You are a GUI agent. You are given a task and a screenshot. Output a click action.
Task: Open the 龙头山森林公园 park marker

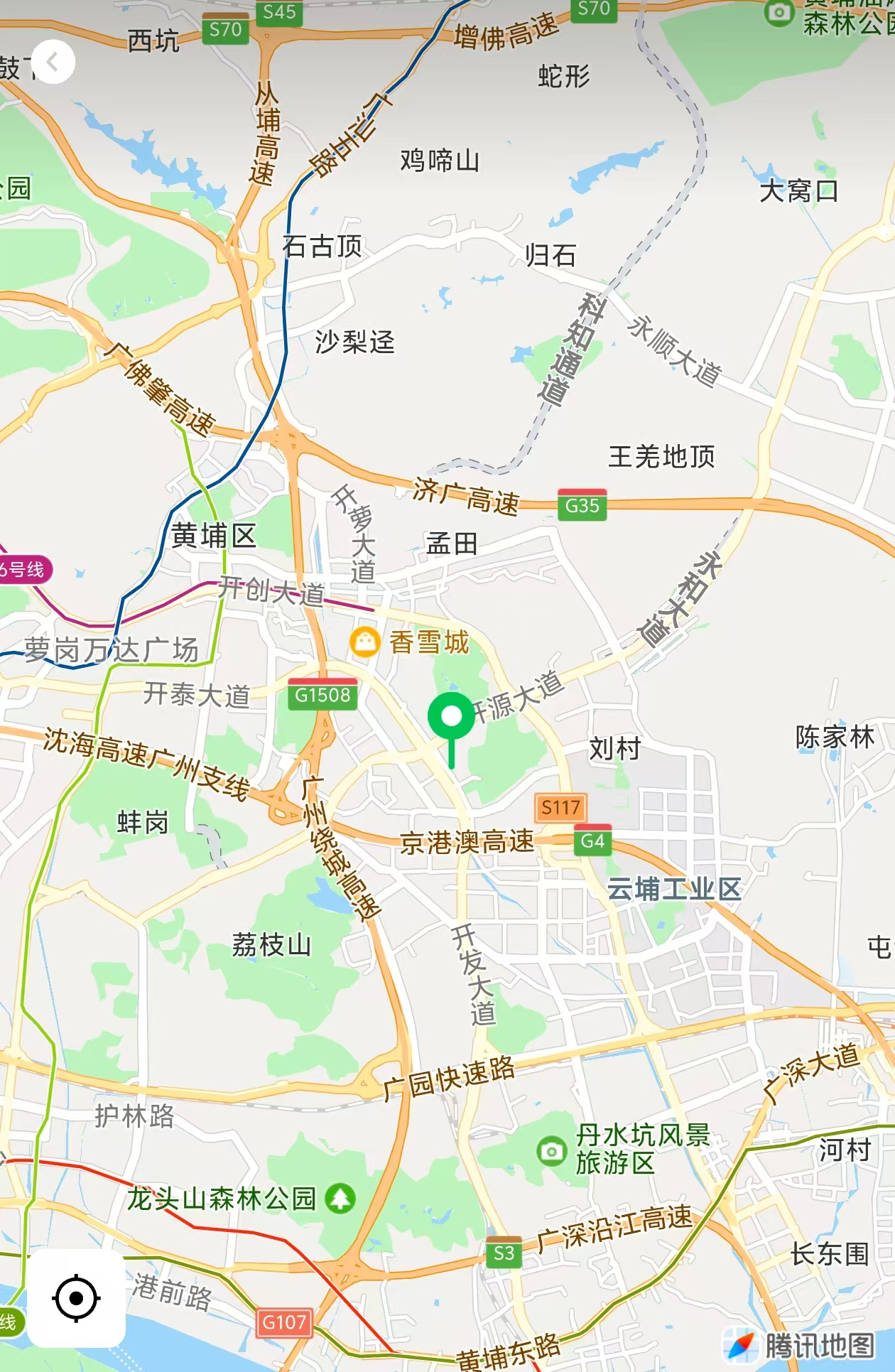[340, 1199]
